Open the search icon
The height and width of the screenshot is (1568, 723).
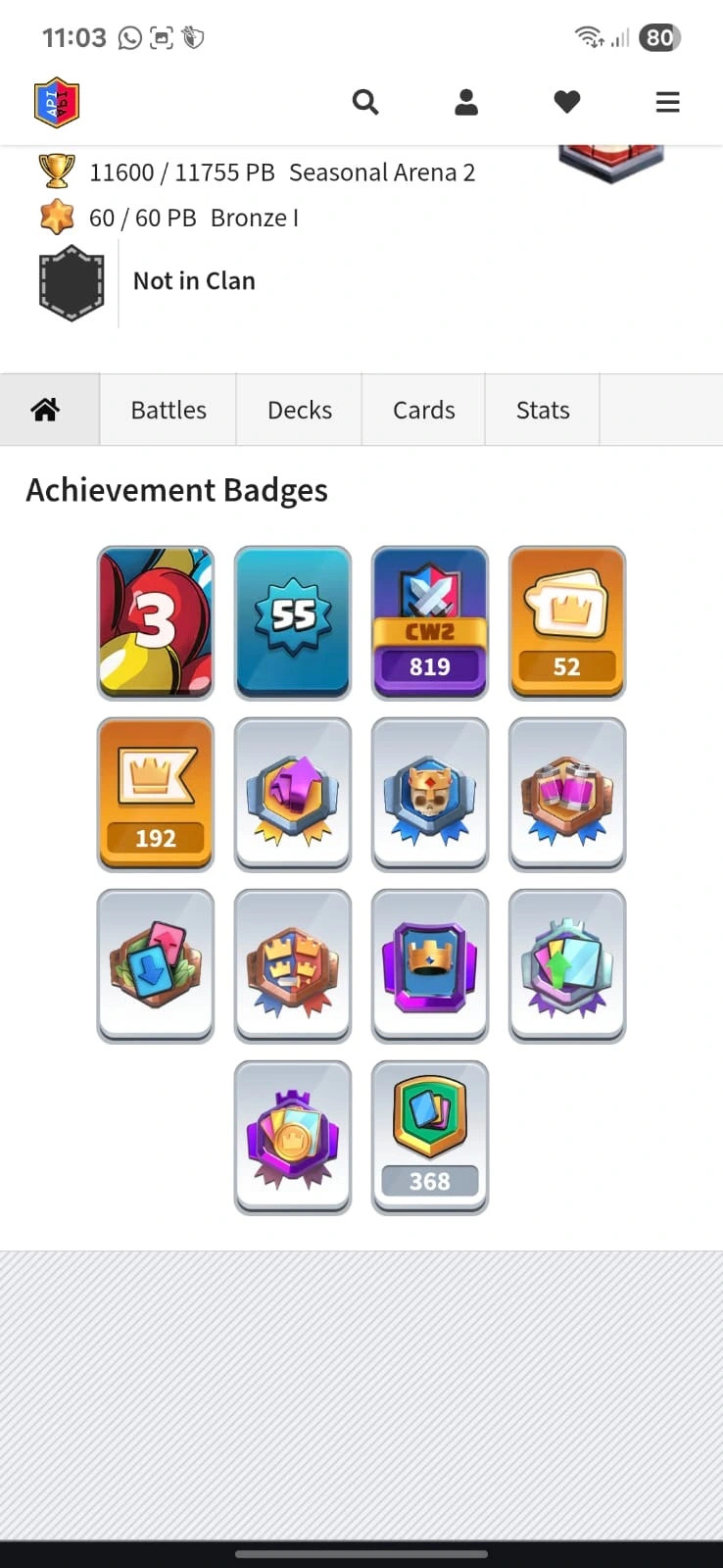365,102
